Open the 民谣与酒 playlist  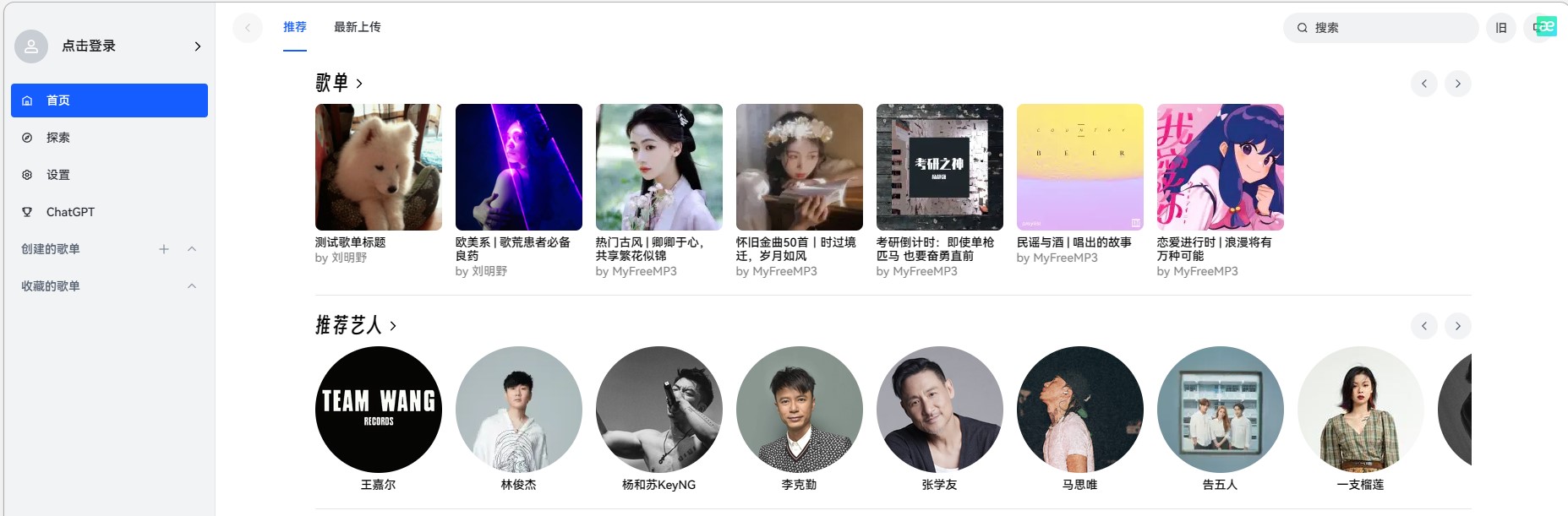pos(1079,167)
